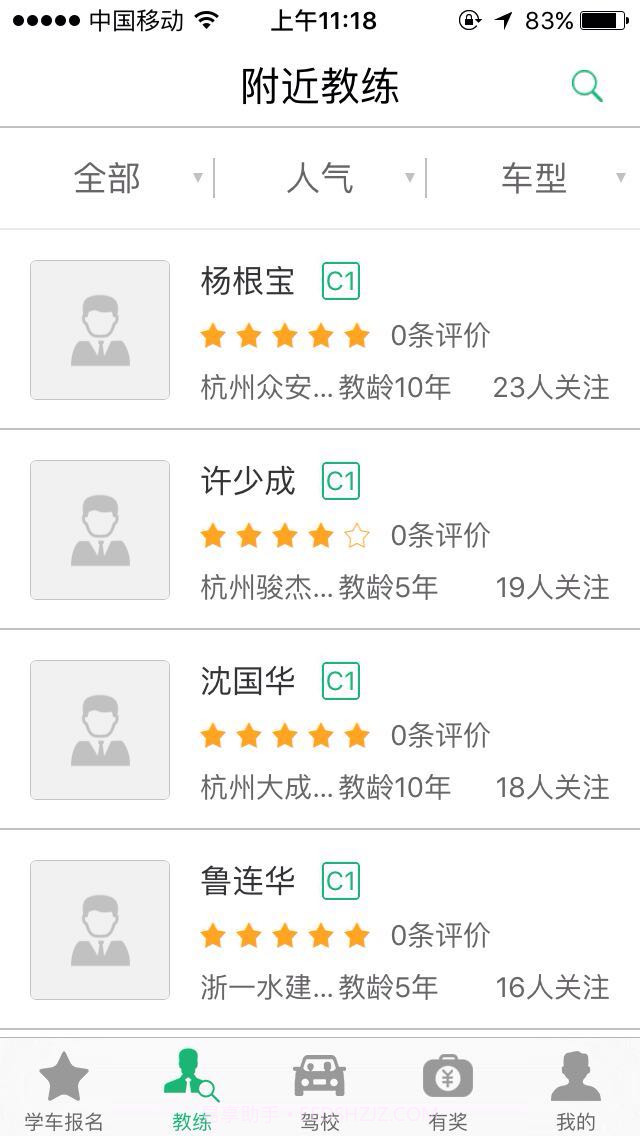The height and width of the screenshot is (1136, 640).
Task: Expand the 全部 filter dropdown
Action: coord(108,178)
